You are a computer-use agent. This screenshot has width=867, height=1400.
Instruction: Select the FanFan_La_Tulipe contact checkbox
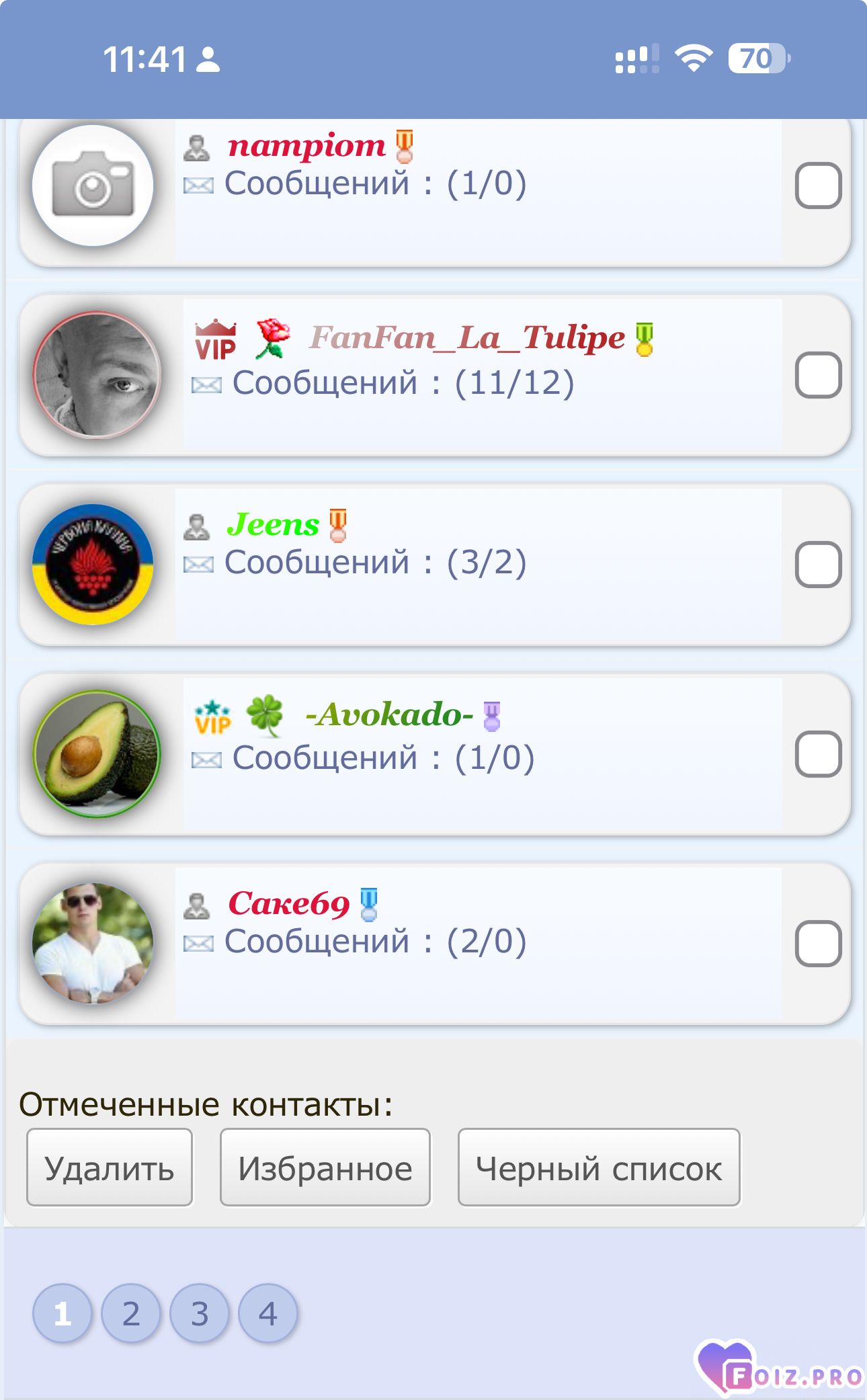pyautogui.click(x=818, y=375)
